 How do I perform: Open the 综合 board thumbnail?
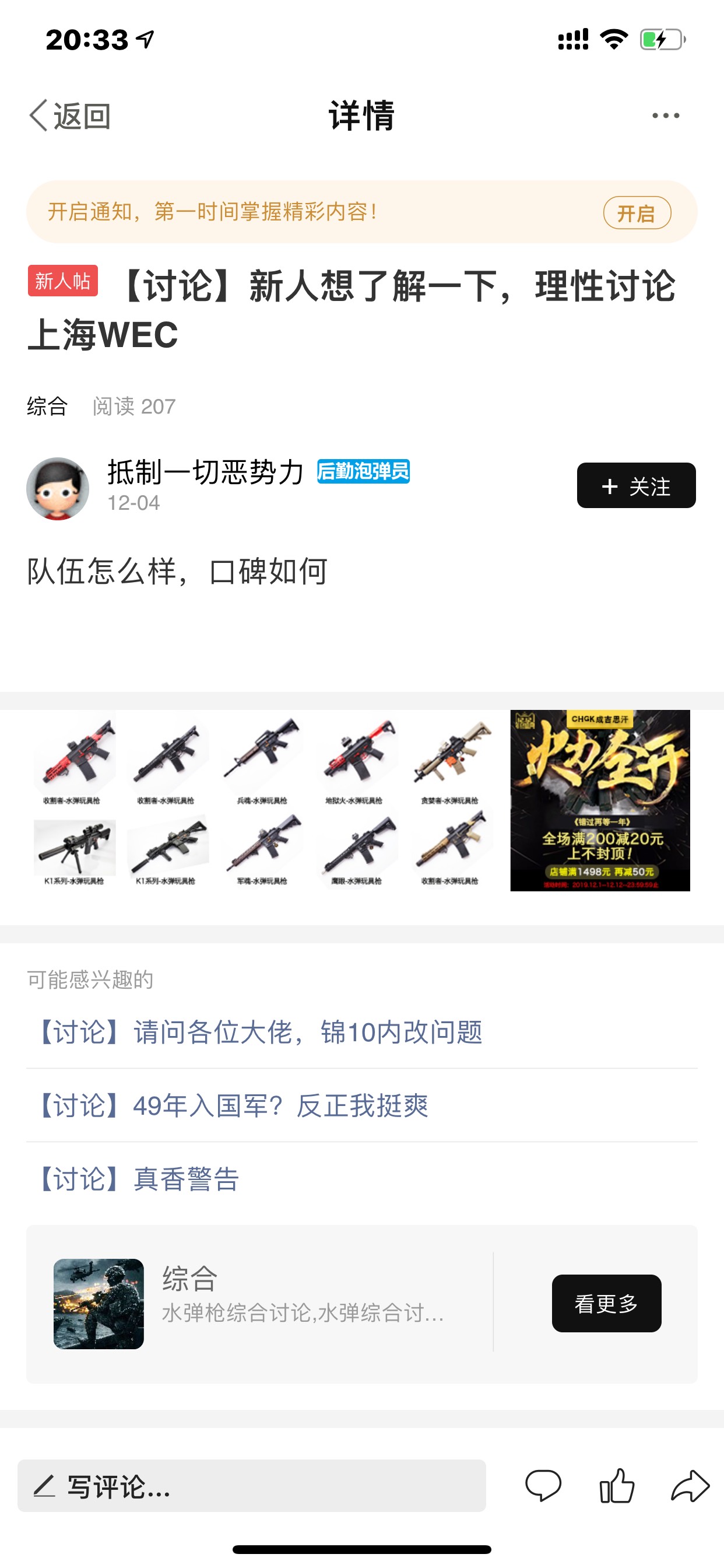tap(99, 1303)
